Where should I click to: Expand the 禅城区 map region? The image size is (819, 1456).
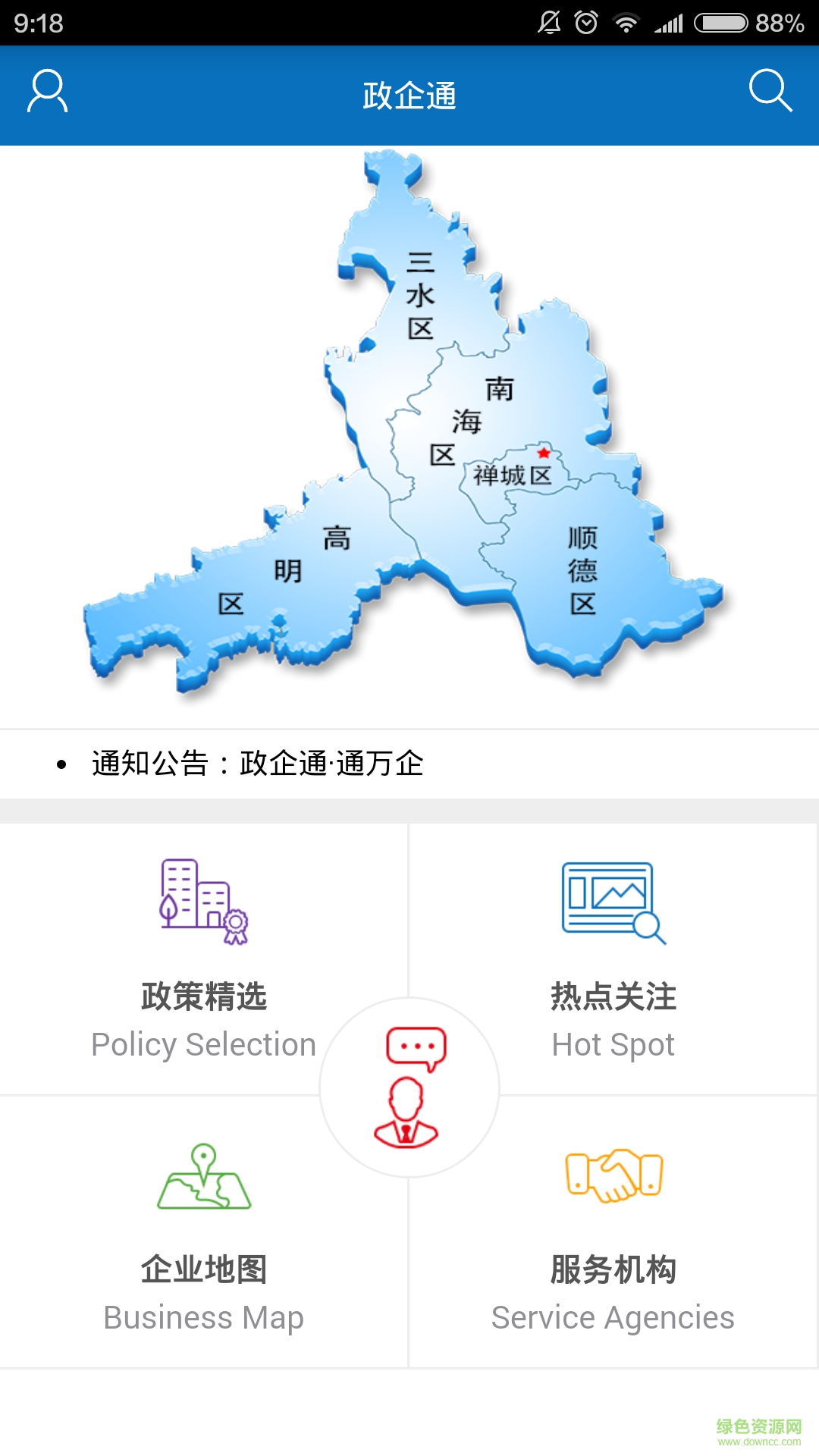[512, 478]
